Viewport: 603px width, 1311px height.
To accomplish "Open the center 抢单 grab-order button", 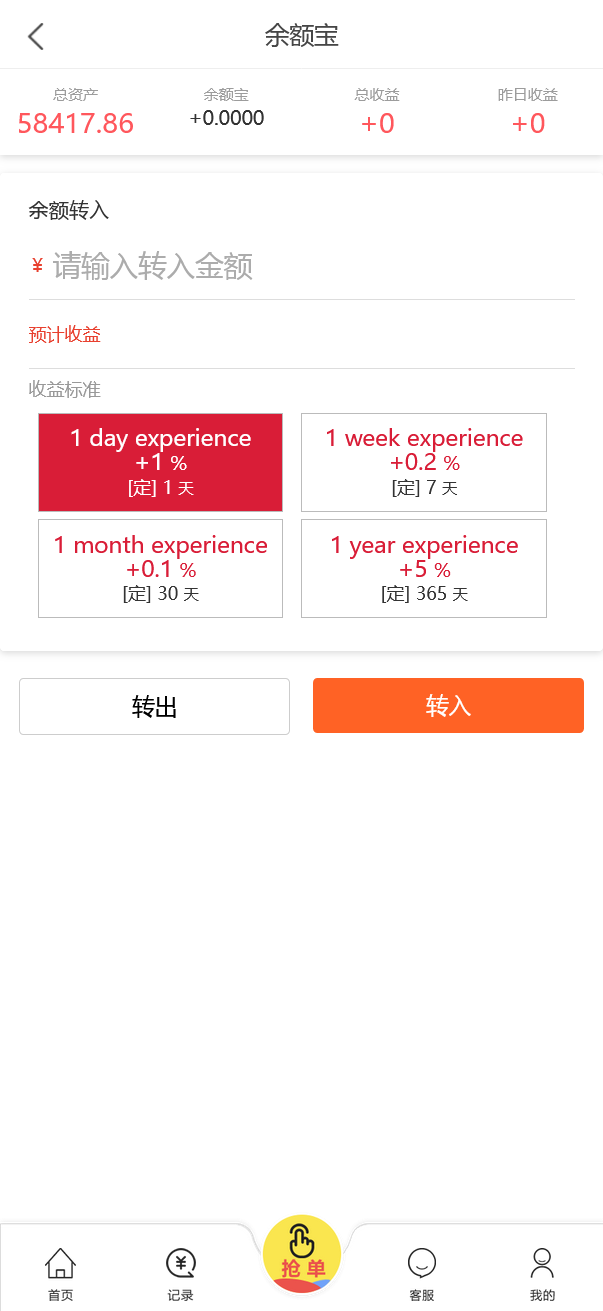I will pyautogui.click(x=302, y=1254).
